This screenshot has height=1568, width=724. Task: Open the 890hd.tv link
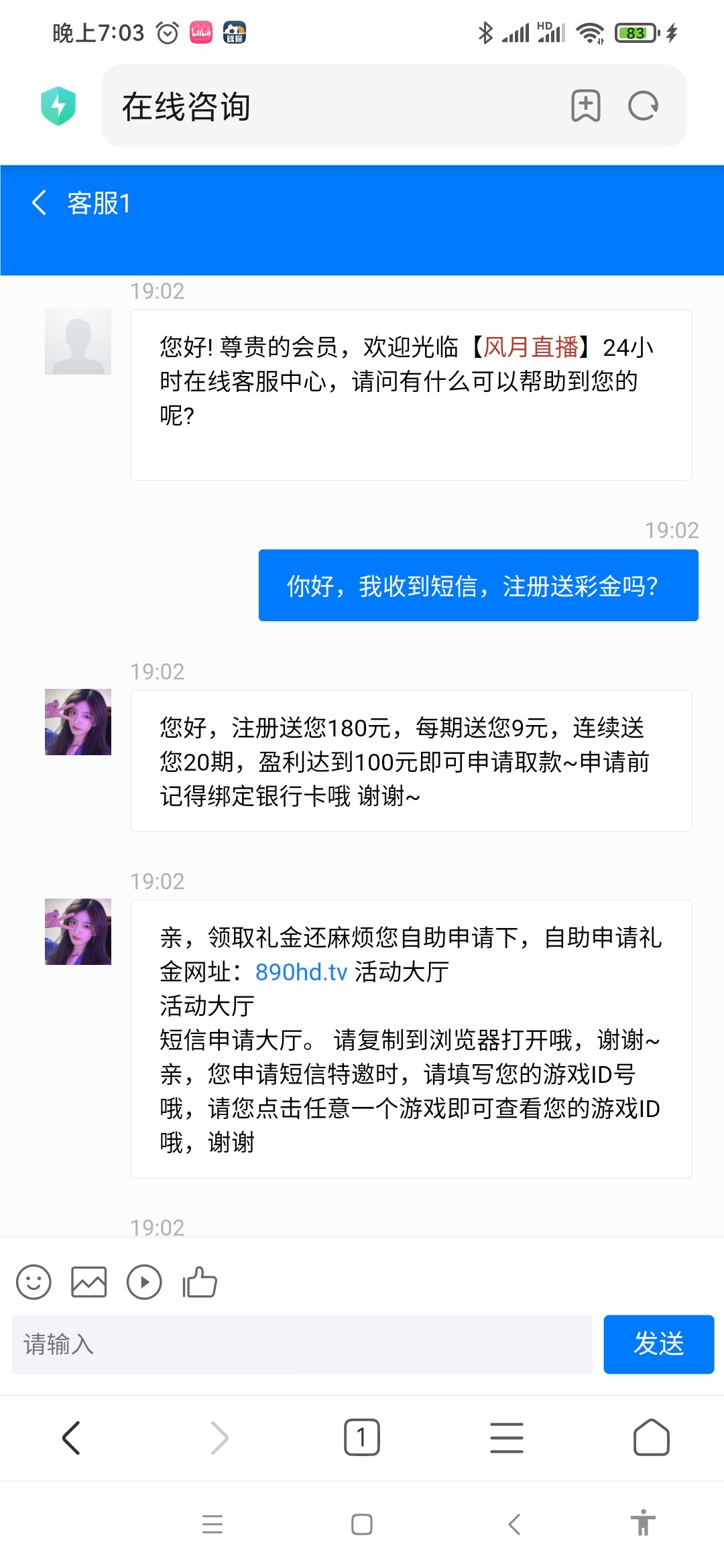[x=301, y=972]
